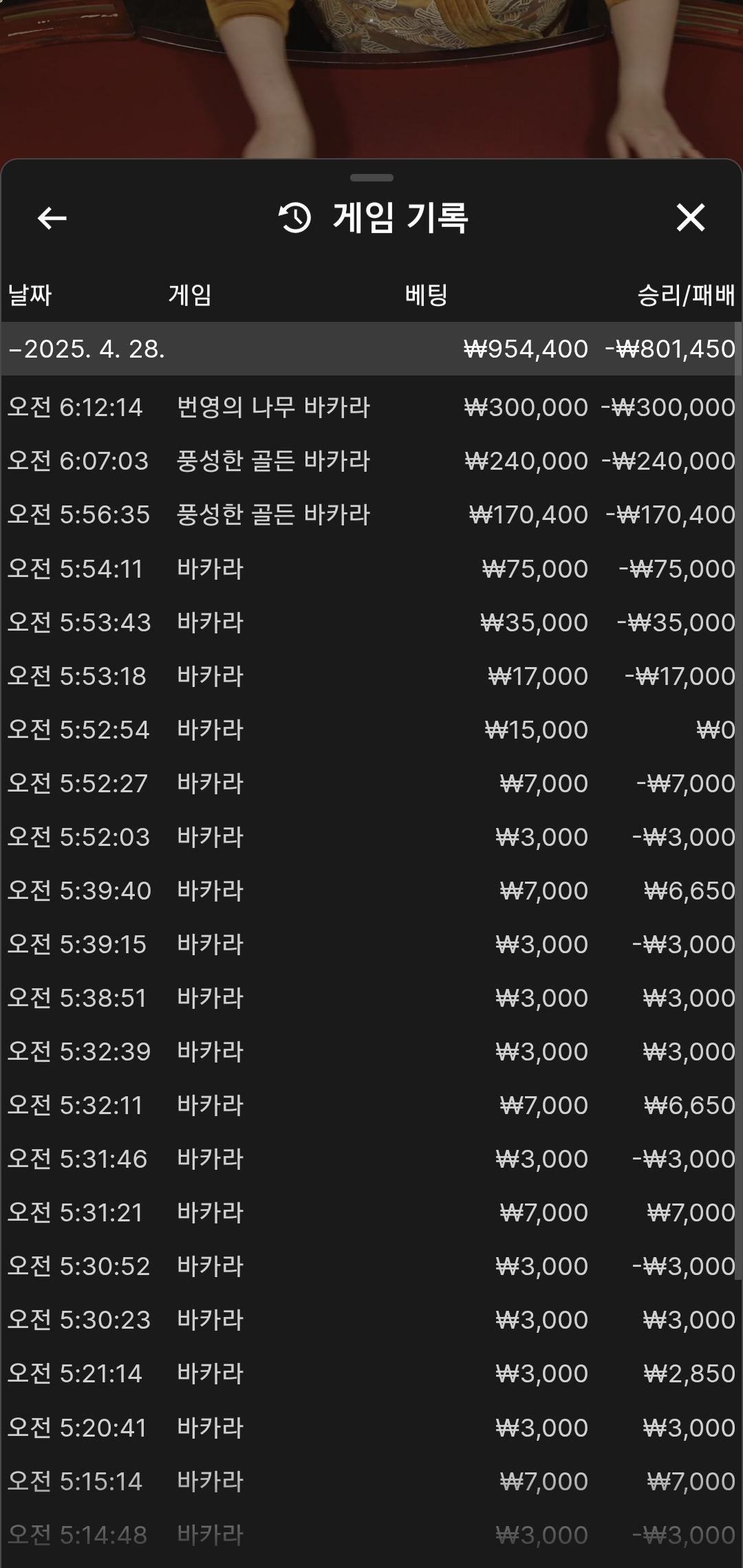Go back with the left arrow
Viewport: 743px width, 1568px height.
pos(52,219)
